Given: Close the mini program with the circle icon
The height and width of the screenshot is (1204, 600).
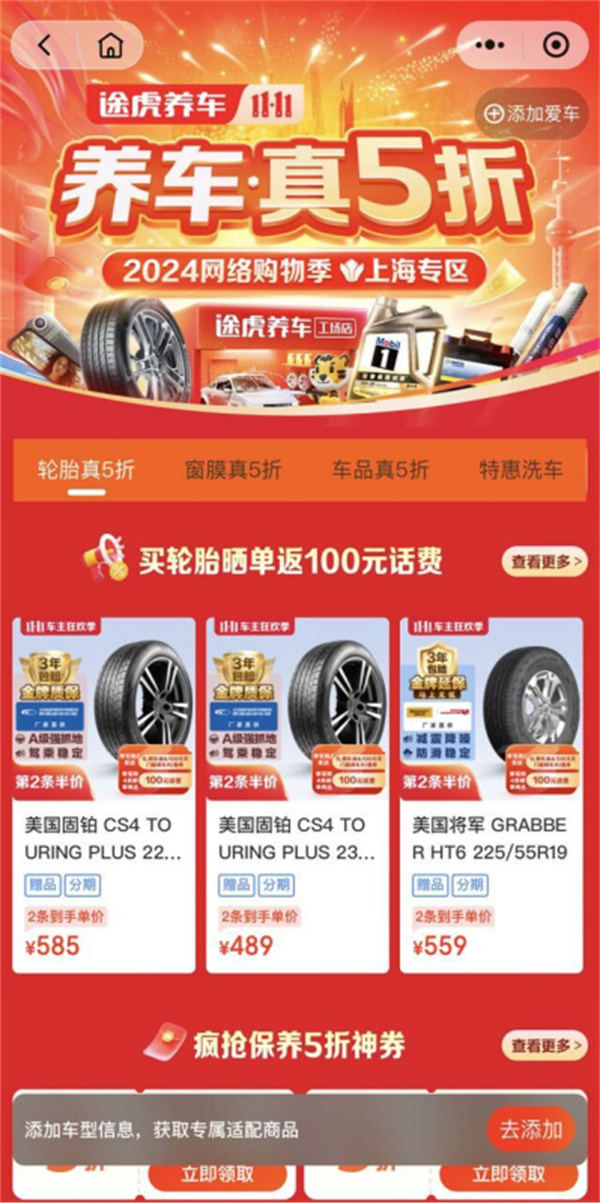Looking at the screenshot, I should pyautogui.click(x=555, y=46).
